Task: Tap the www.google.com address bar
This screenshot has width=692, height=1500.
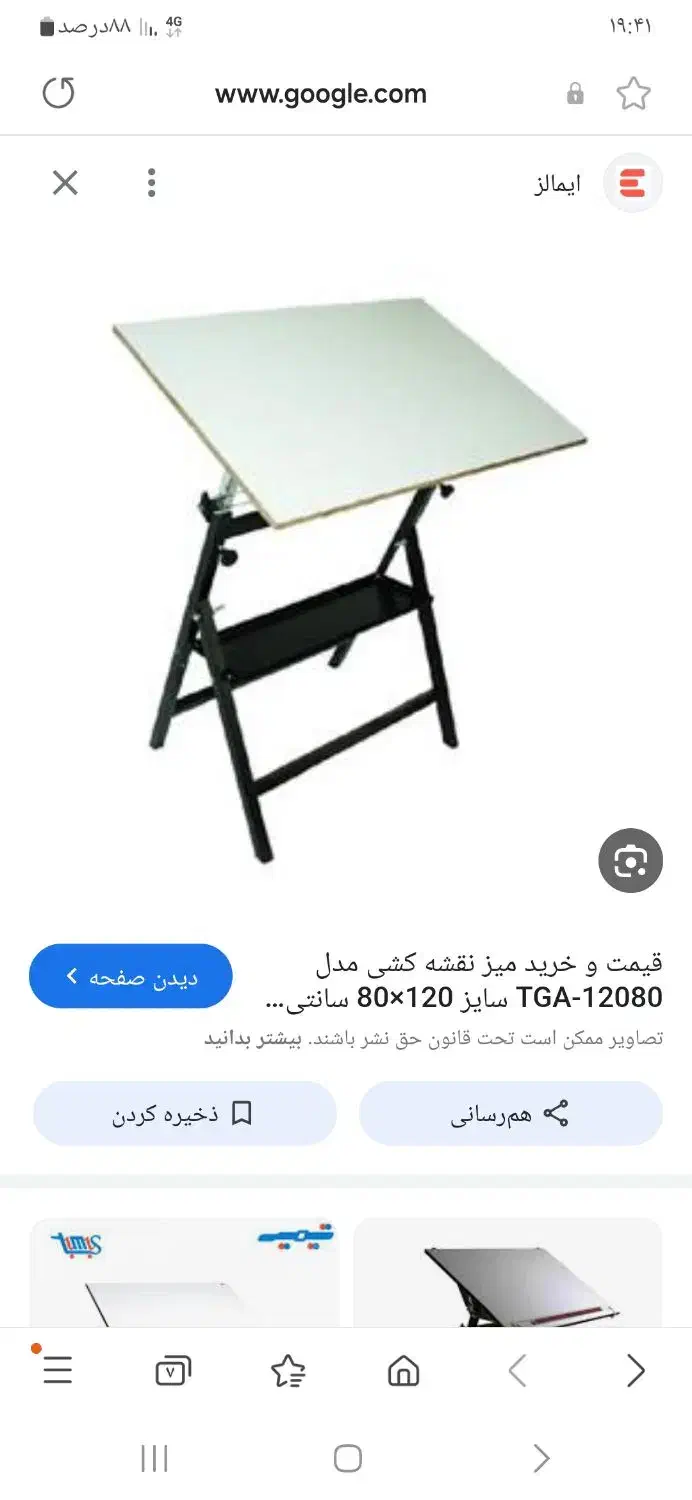Action: (321, 94)
